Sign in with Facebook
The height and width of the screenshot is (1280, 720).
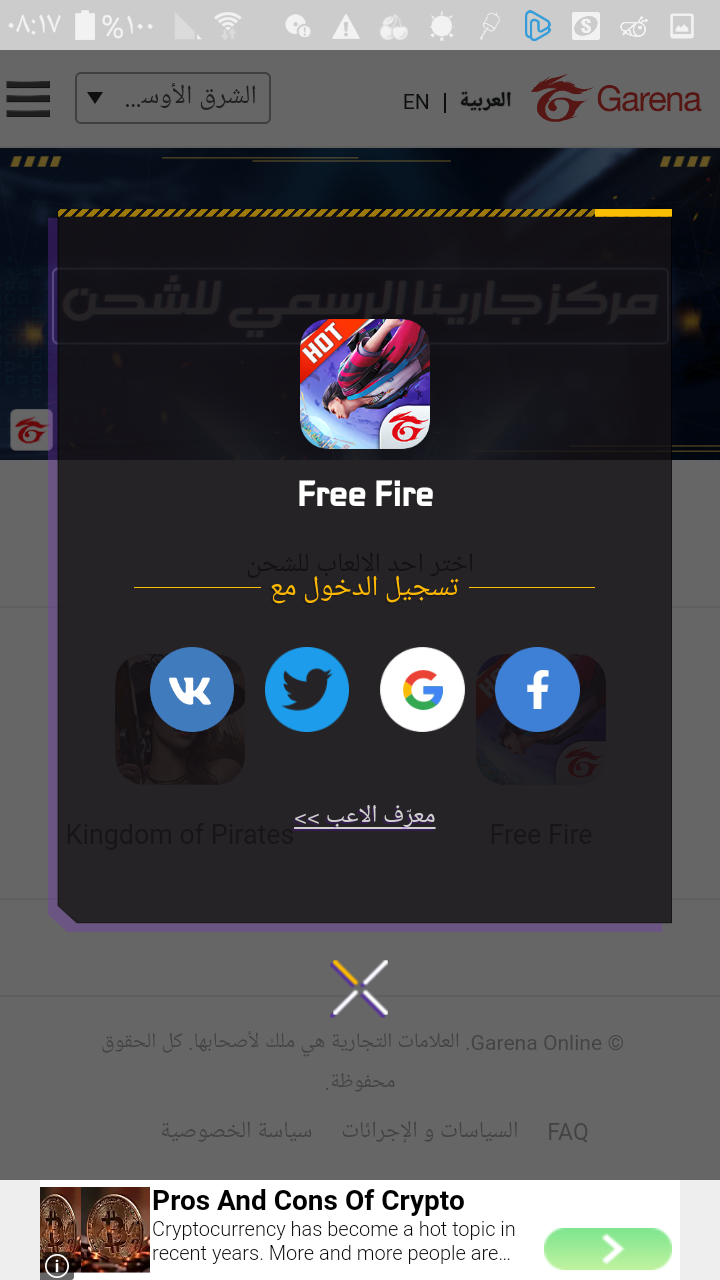[538, 689]
